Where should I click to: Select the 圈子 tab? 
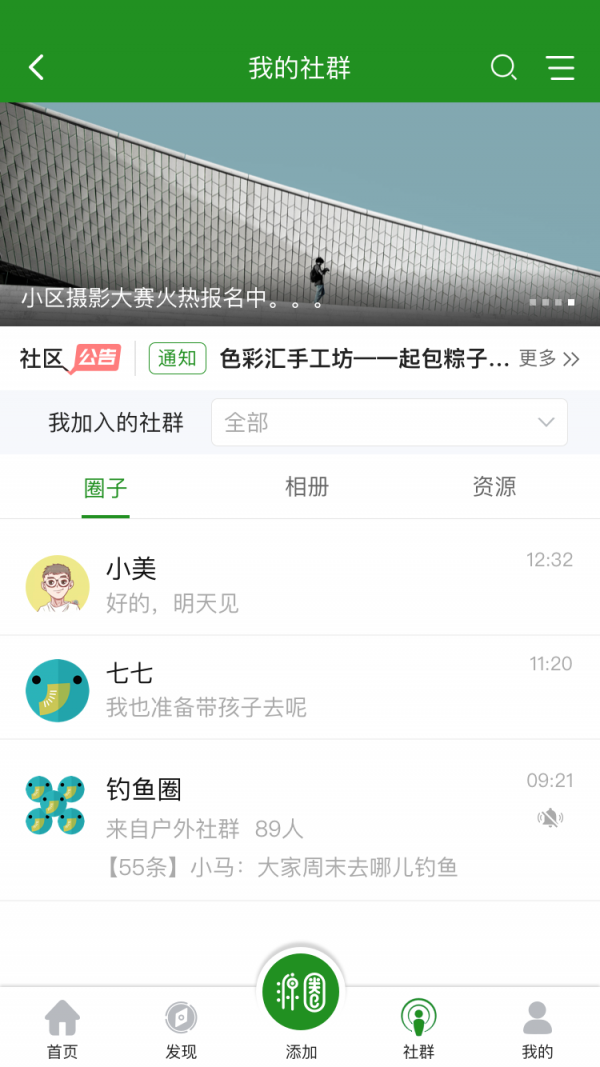coord(106,488)
